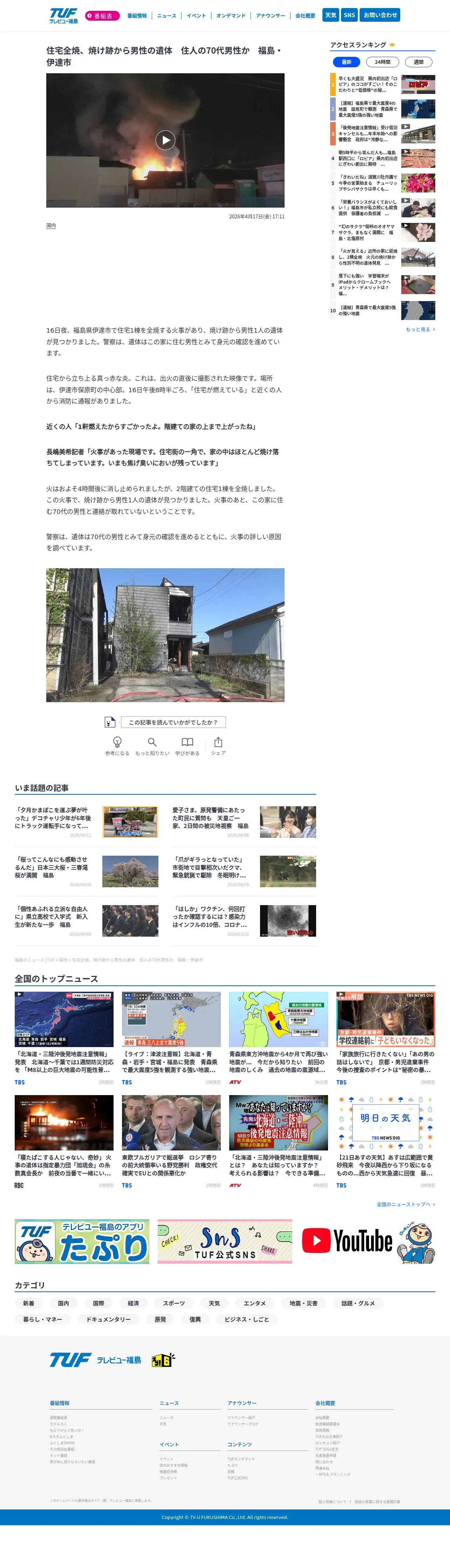This screenshot has width=450, height=1568.
Task: Select the スポーツ category chip
Action: point(173,1303)
